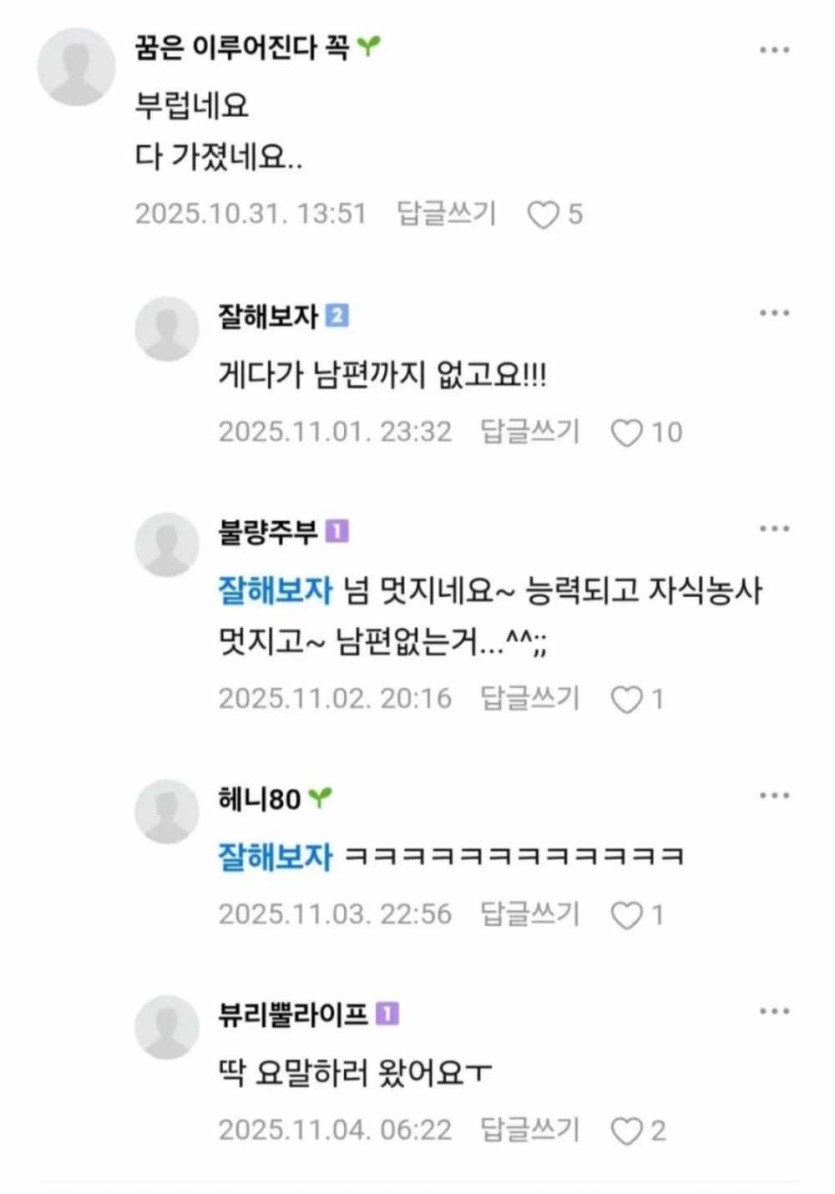Like 헤니80's ㅋㅋㅋ comment
Screen dimensions: 835x1194
(x=627, y=914)
